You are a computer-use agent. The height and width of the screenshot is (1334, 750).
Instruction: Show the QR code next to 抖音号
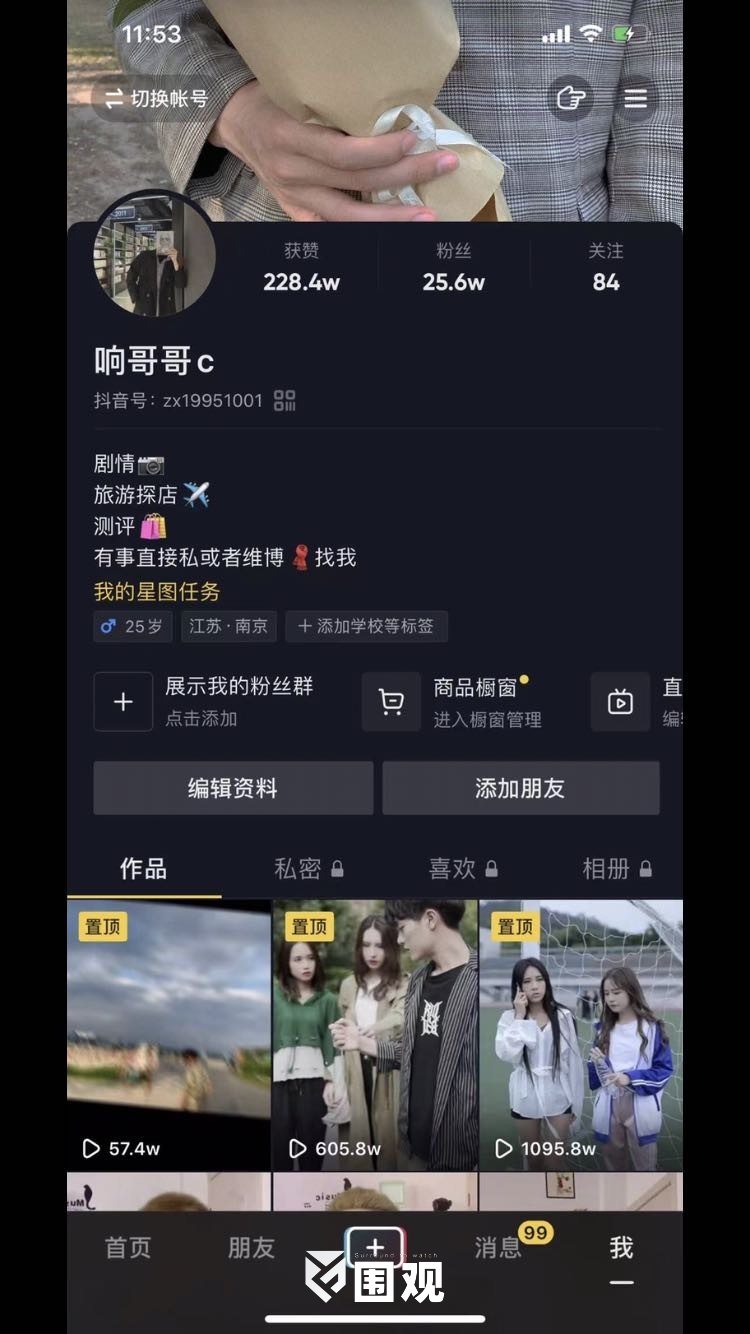285,401
